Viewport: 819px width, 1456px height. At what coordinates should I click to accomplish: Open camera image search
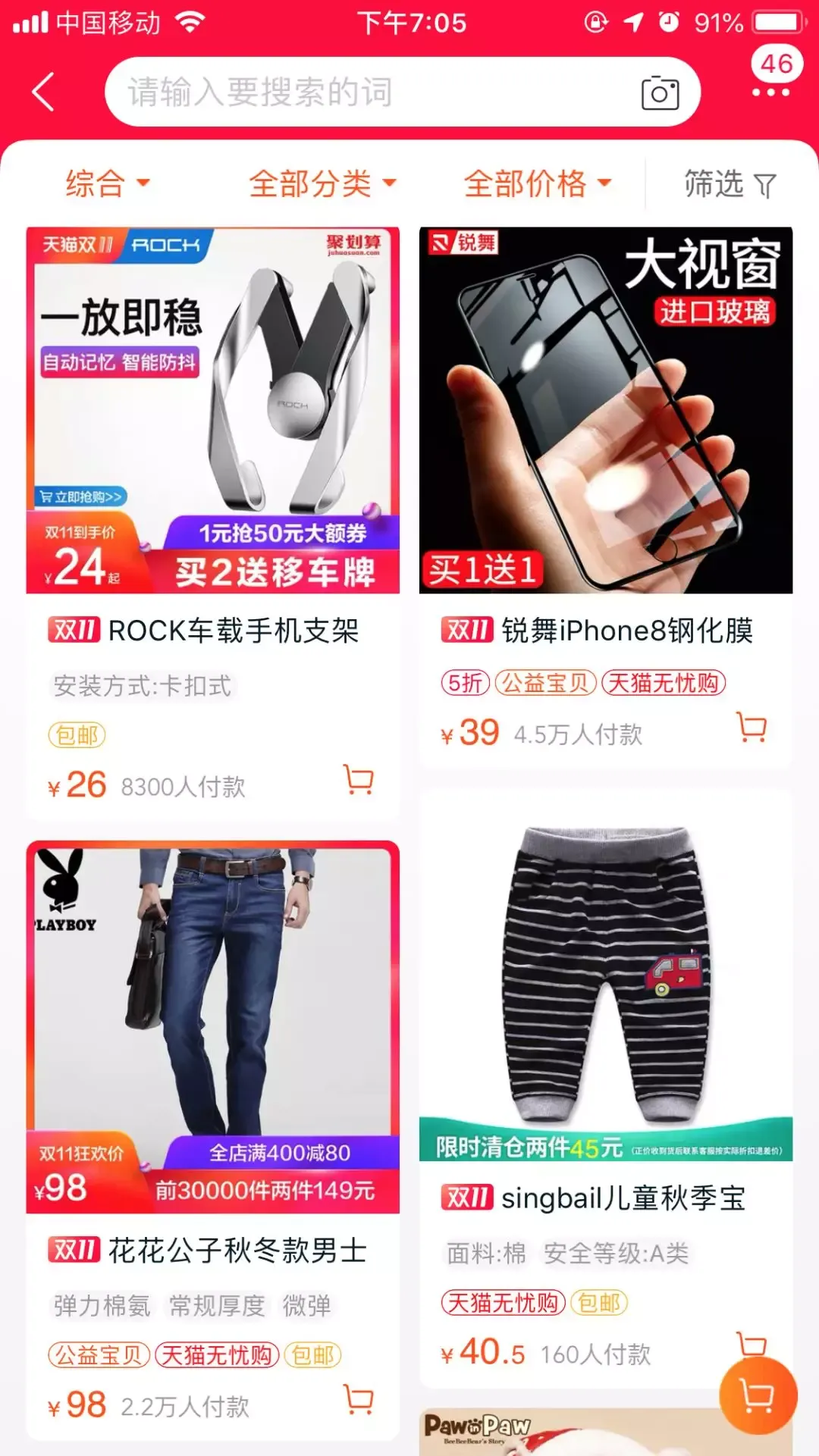[x=660, y=93]
